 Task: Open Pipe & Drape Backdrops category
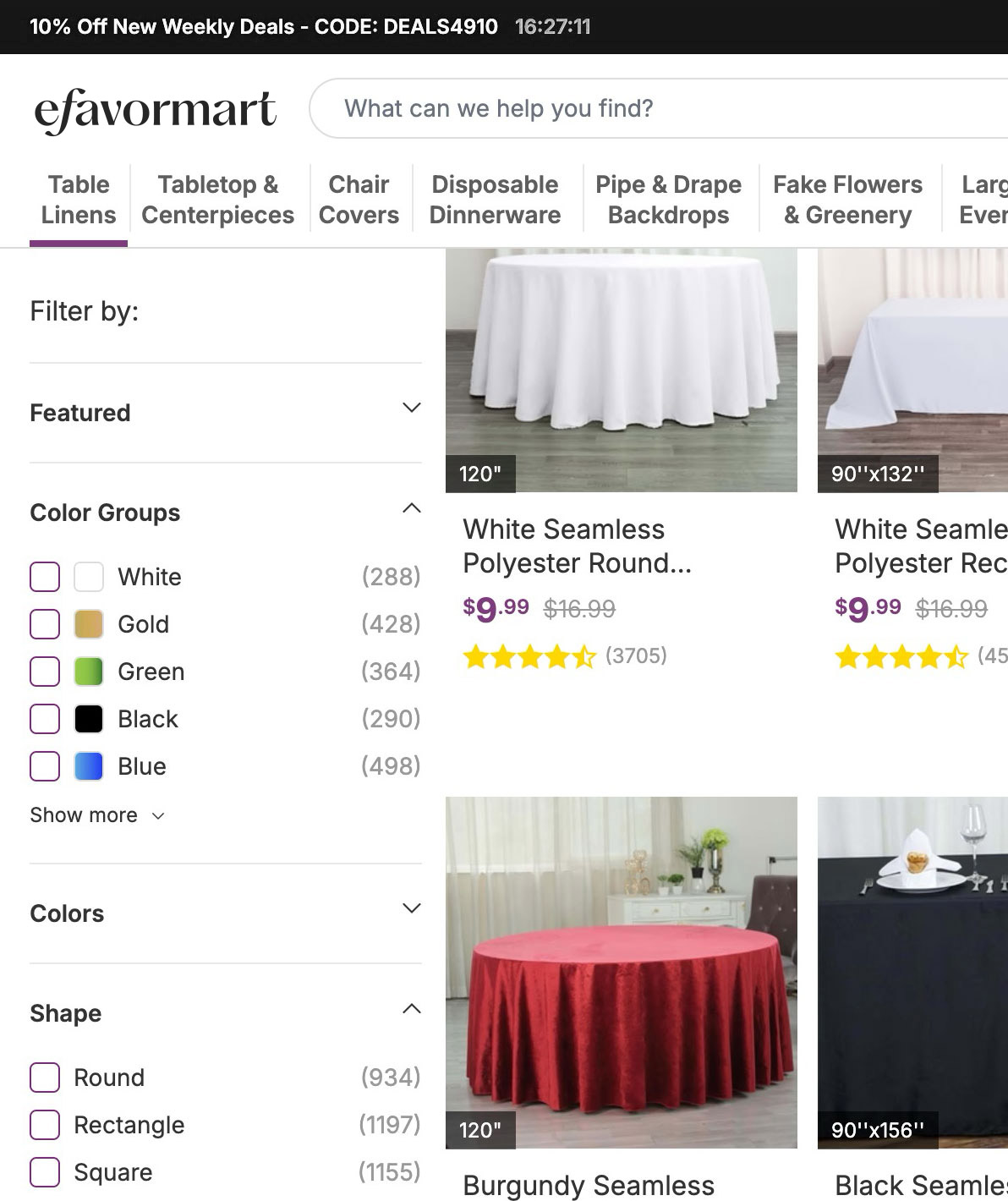click(668, 200)
